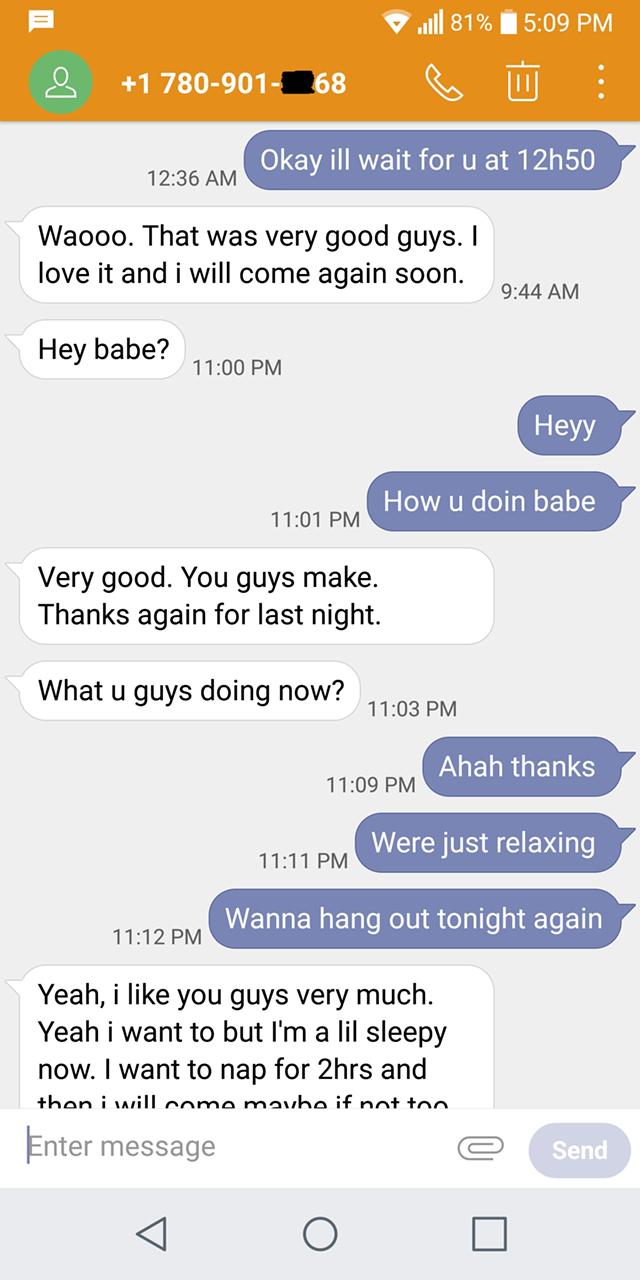Tap the Send button
The width and height of the screenshot is (640, 1280).
click(x=580, y=1150)
